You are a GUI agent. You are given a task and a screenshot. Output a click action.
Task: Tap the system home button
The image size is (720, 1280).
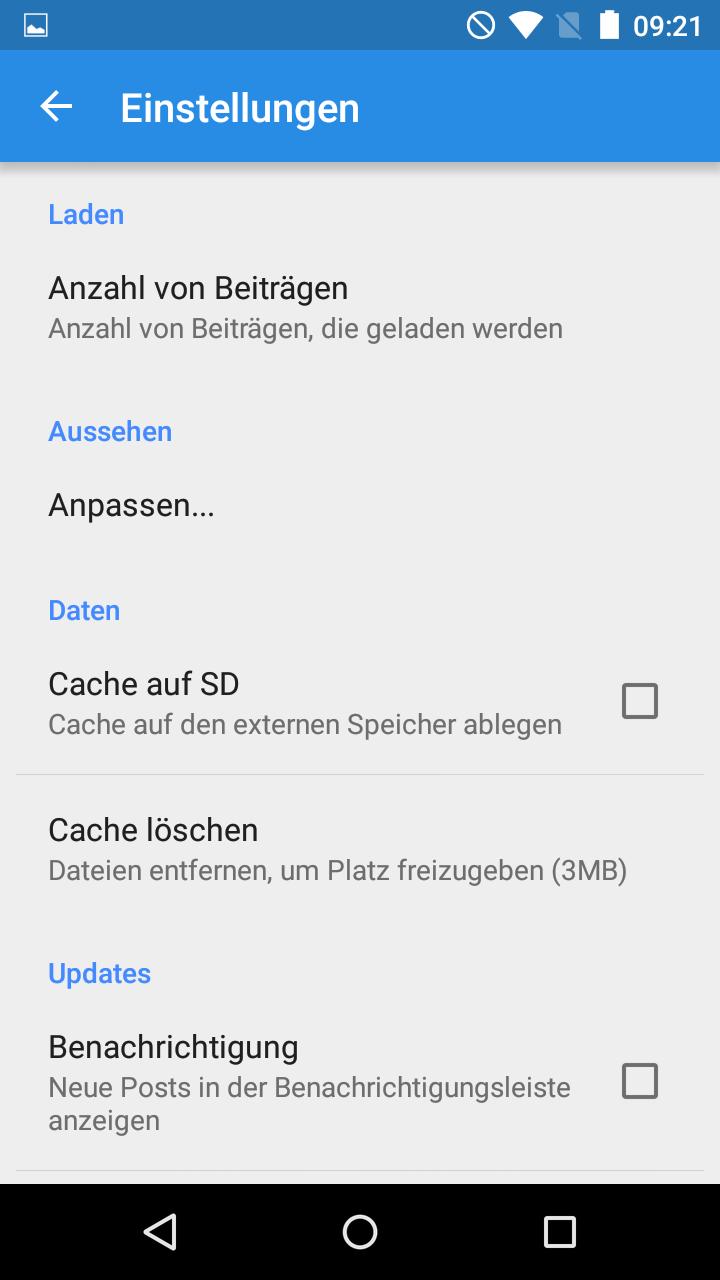click(360, 1232)
